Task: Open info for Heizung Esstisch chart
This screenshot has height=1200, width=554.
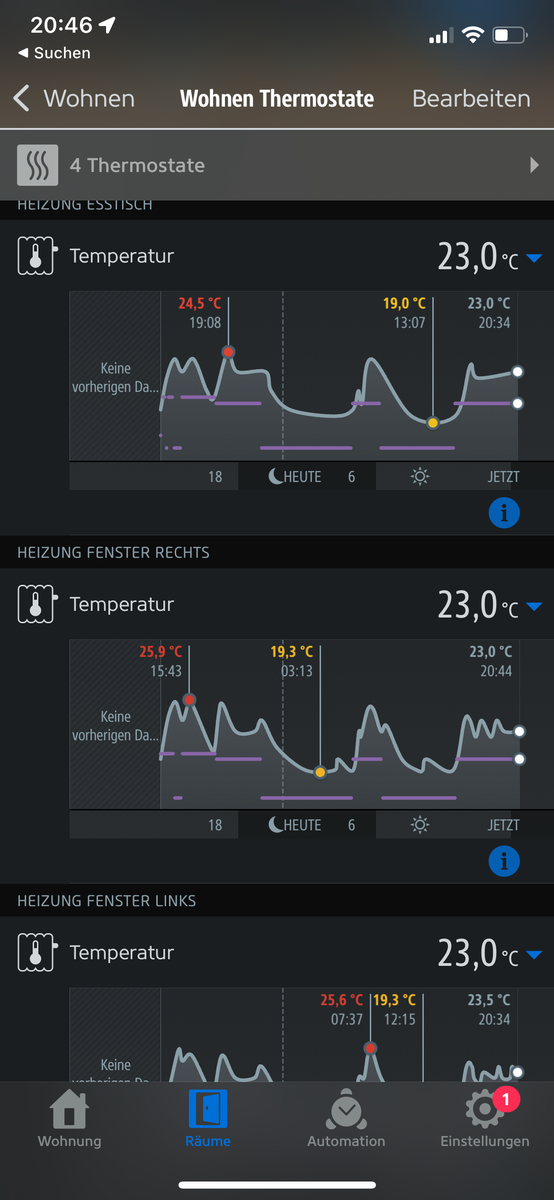Action: pyautogui.click(x=504, y=513)
